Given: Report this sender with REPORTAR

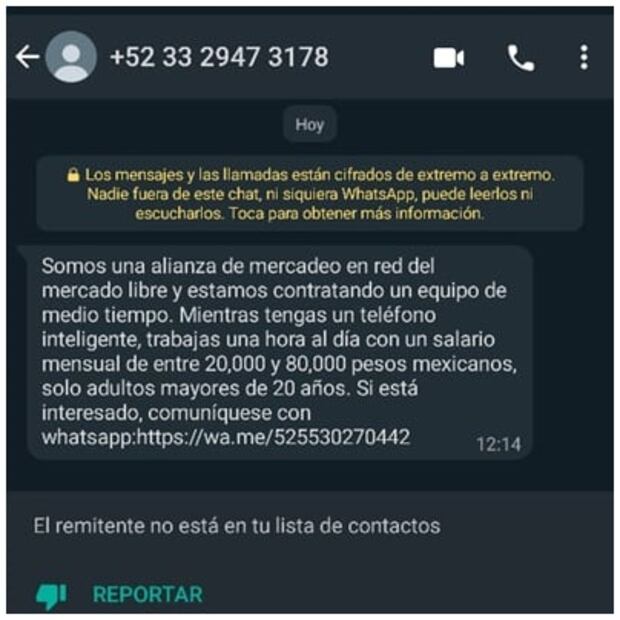Looking at the screenshot, I should coord(147,595).
